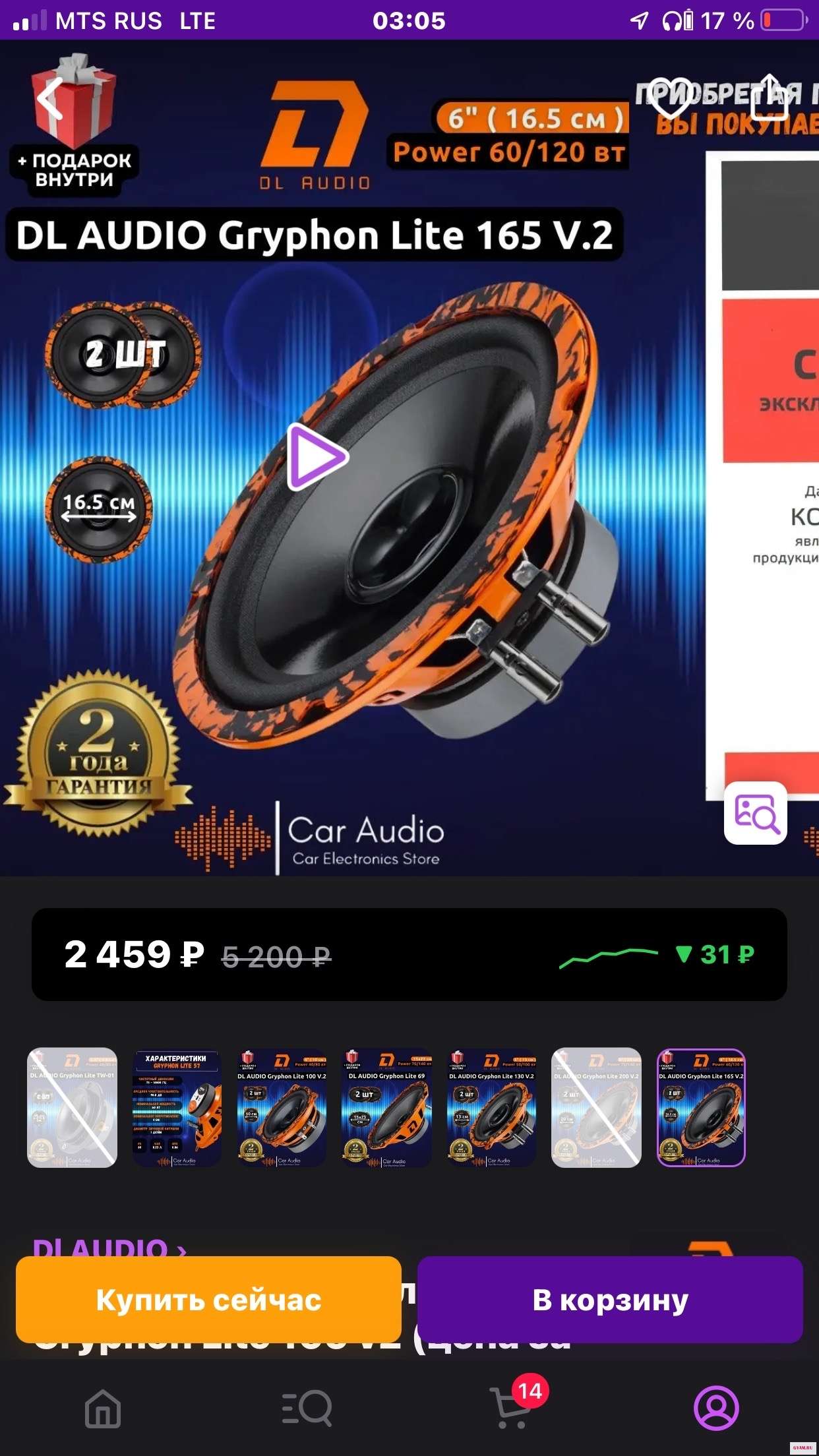Tap the orange "Купить сейчас" button

pos(208,1300)
